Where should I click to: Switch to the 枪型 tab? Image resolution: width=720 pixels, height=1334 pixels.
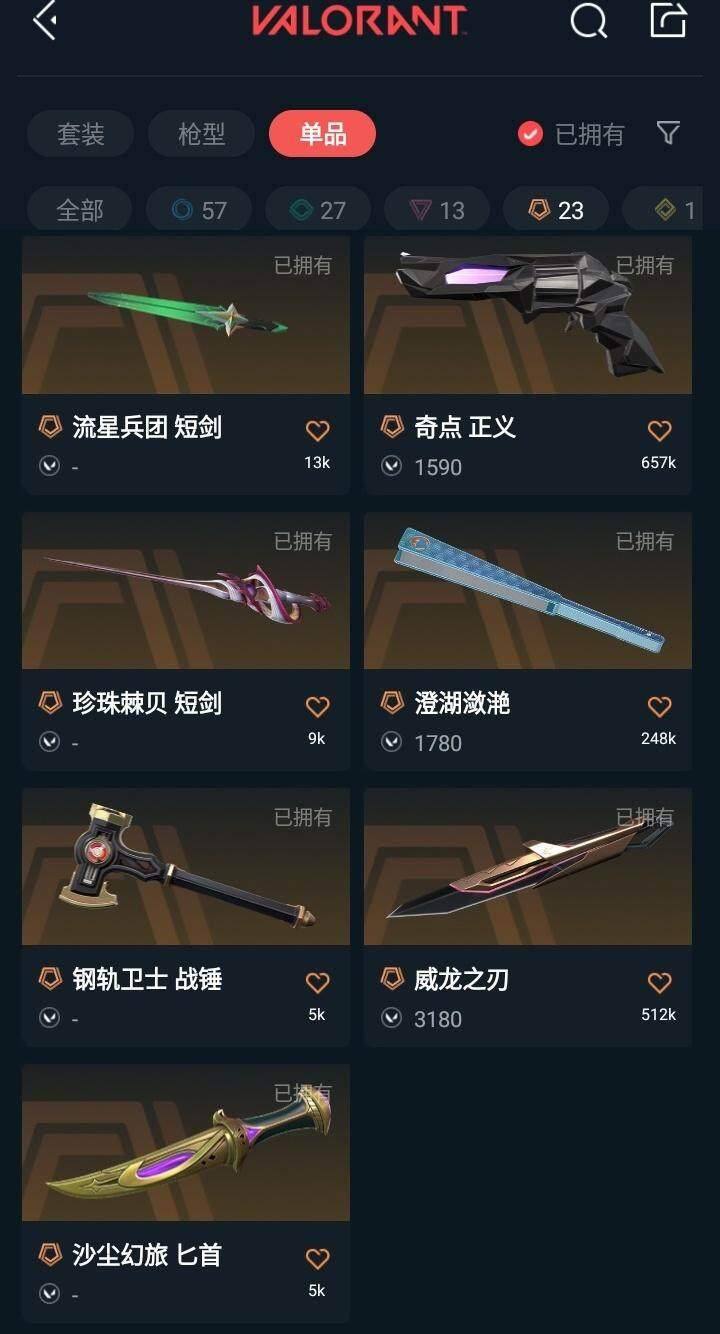(202, 134)
